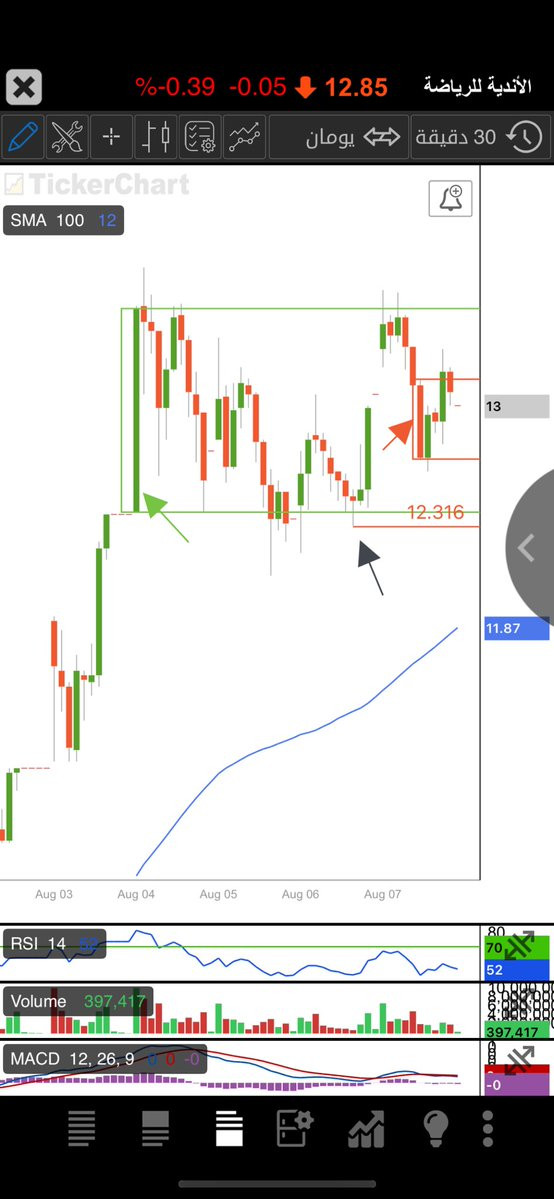Close the chart with the X button
Image resolution: width=554 pixels, height=1199 pixels.
(24, 87)
